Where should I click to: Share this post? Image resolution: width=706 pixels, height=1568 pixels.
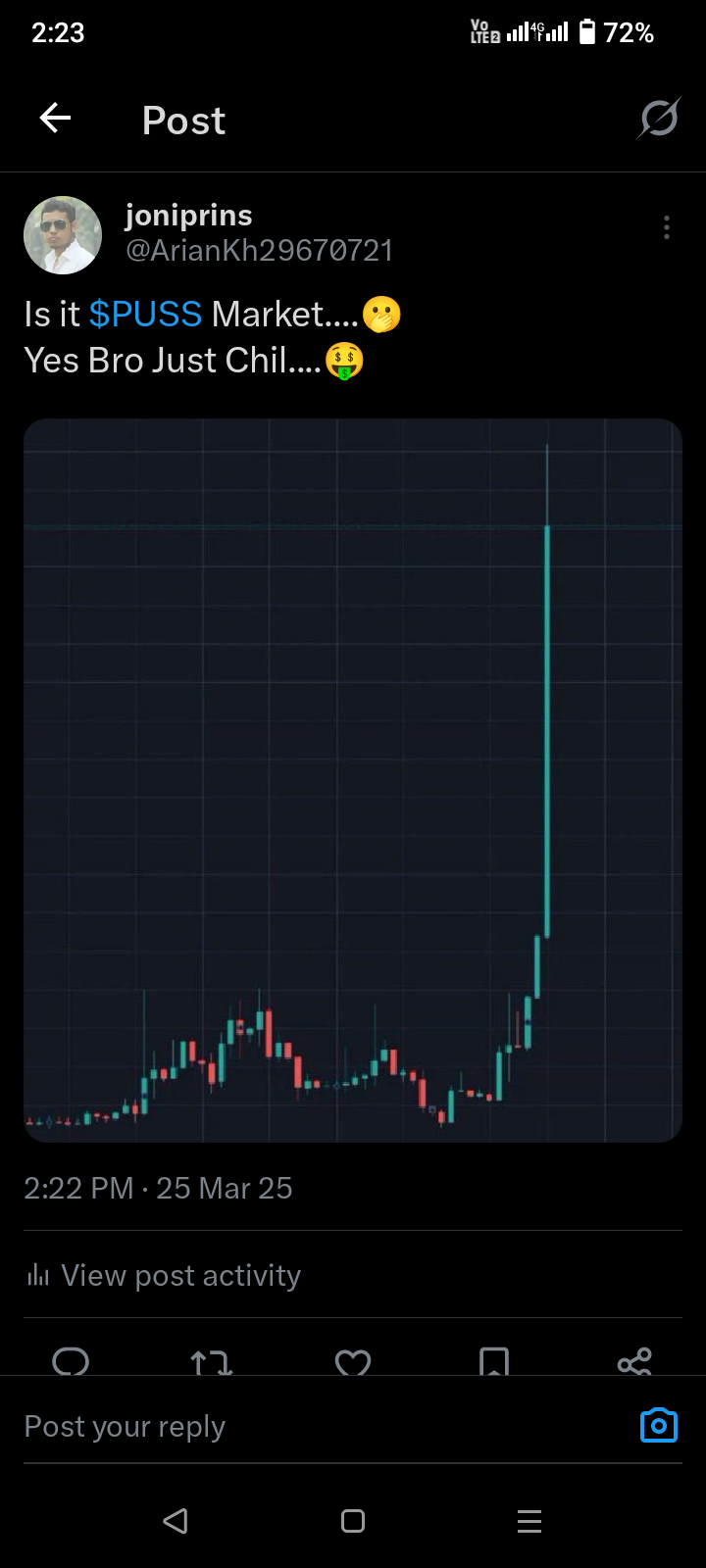coord(634,1361)
